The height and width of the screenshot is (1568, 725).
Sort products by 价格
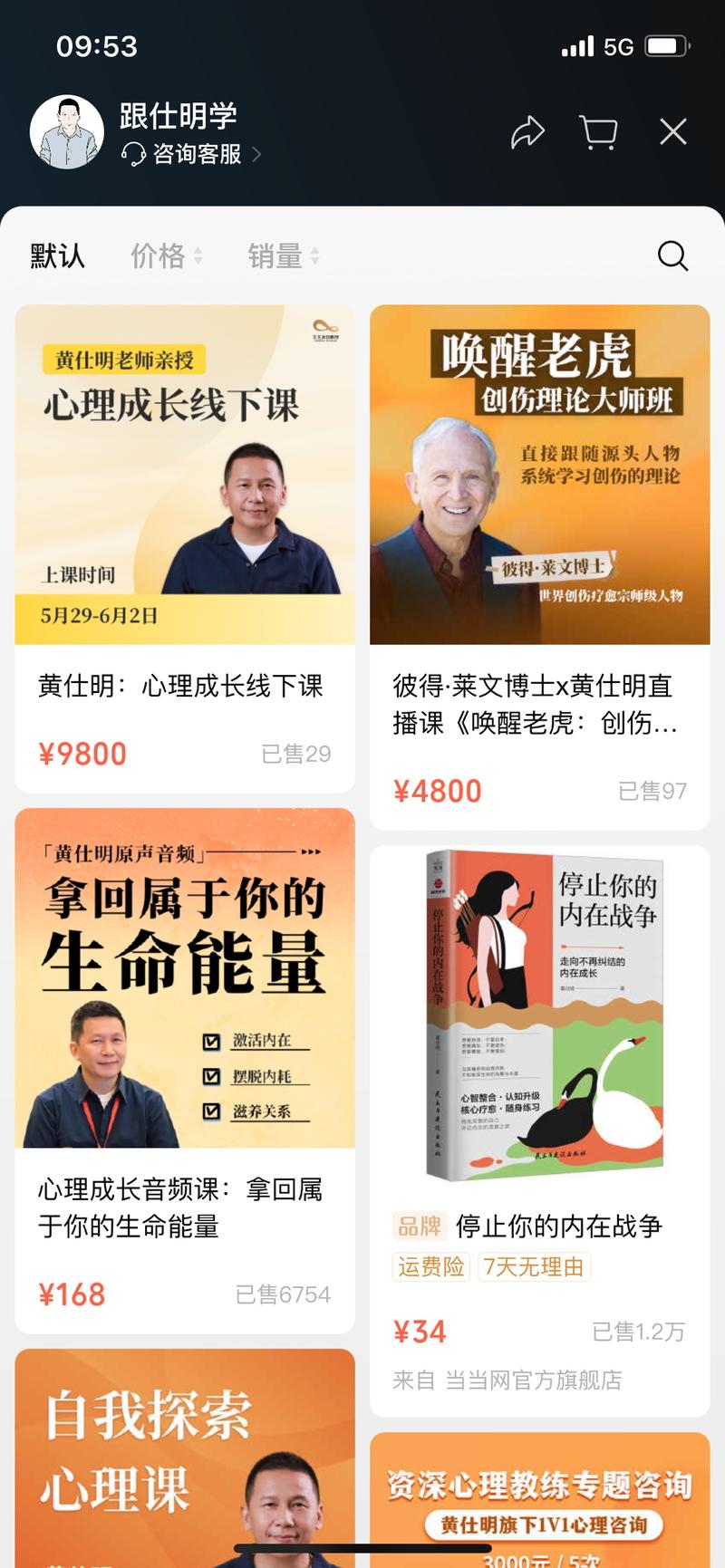pyautogui.click(x=165, y=256)
